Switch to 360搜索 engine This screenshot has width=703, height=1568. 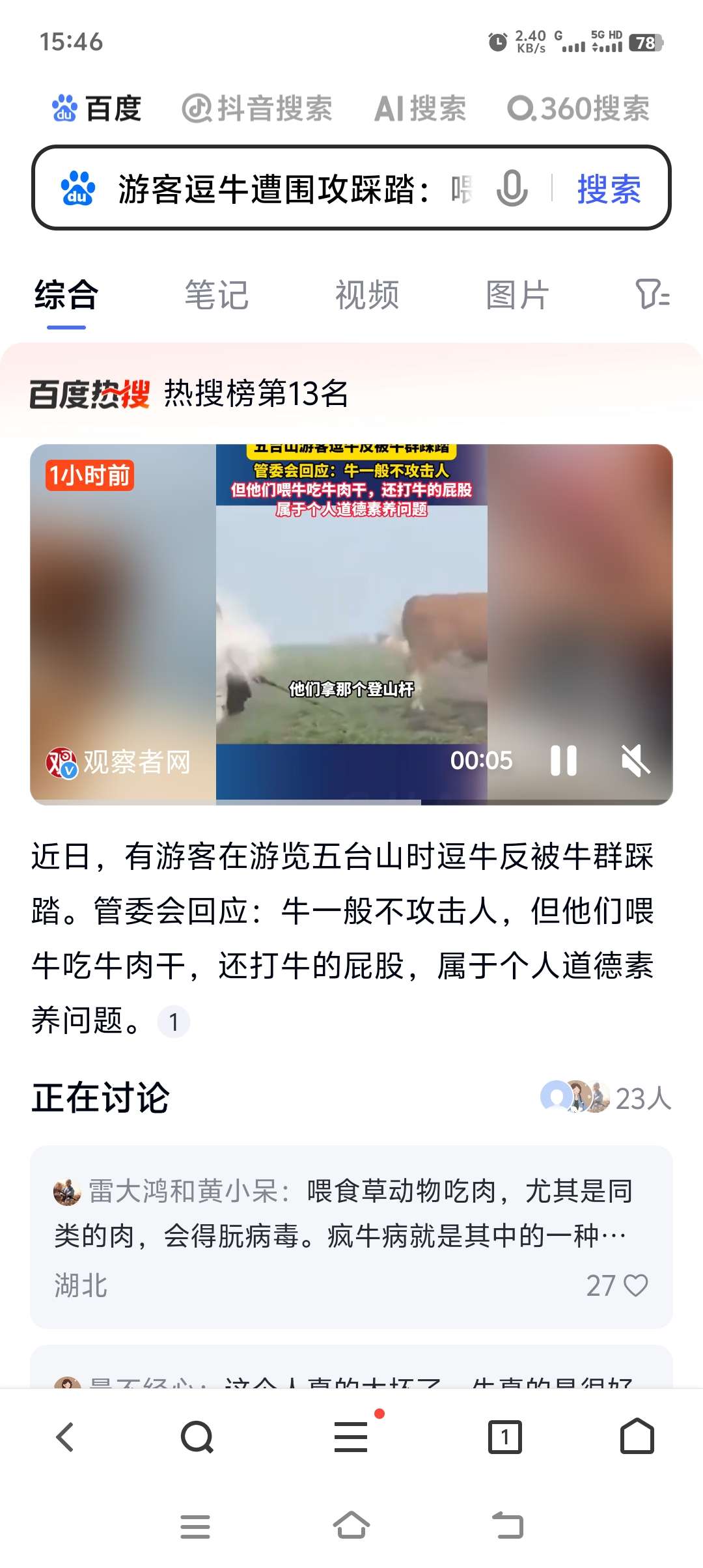(x=579, y=108)
